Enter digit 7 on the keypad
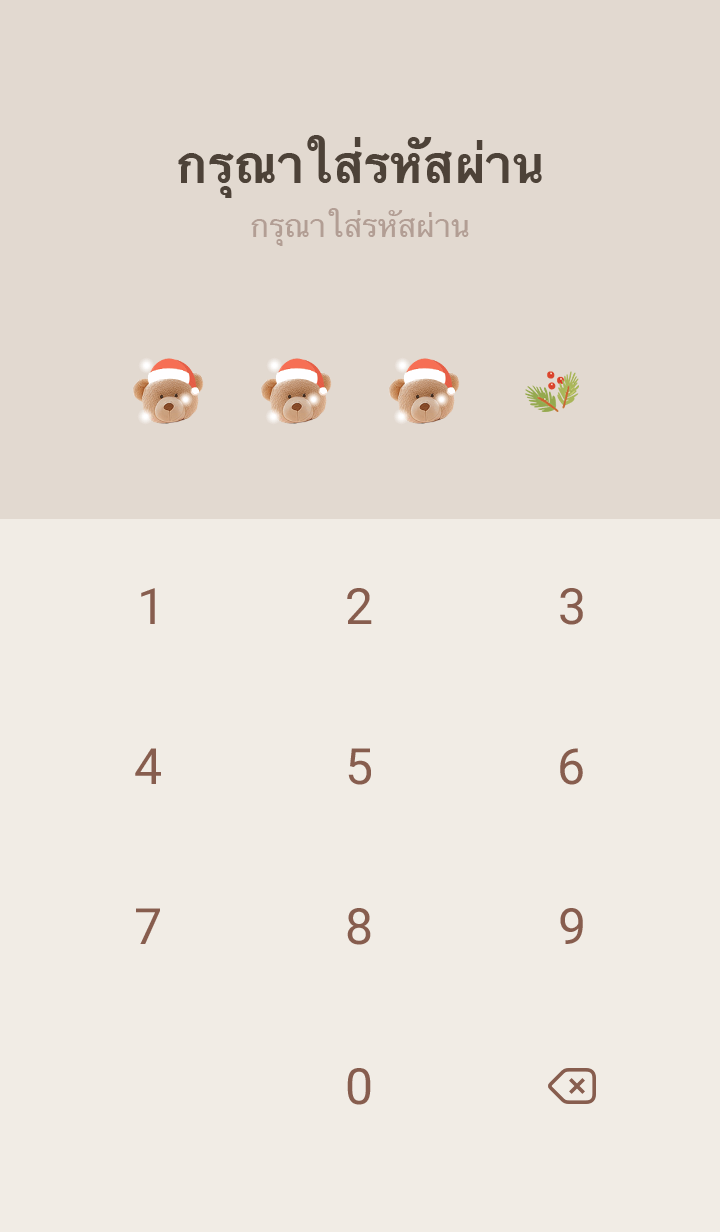 click(x=148, y=927)
